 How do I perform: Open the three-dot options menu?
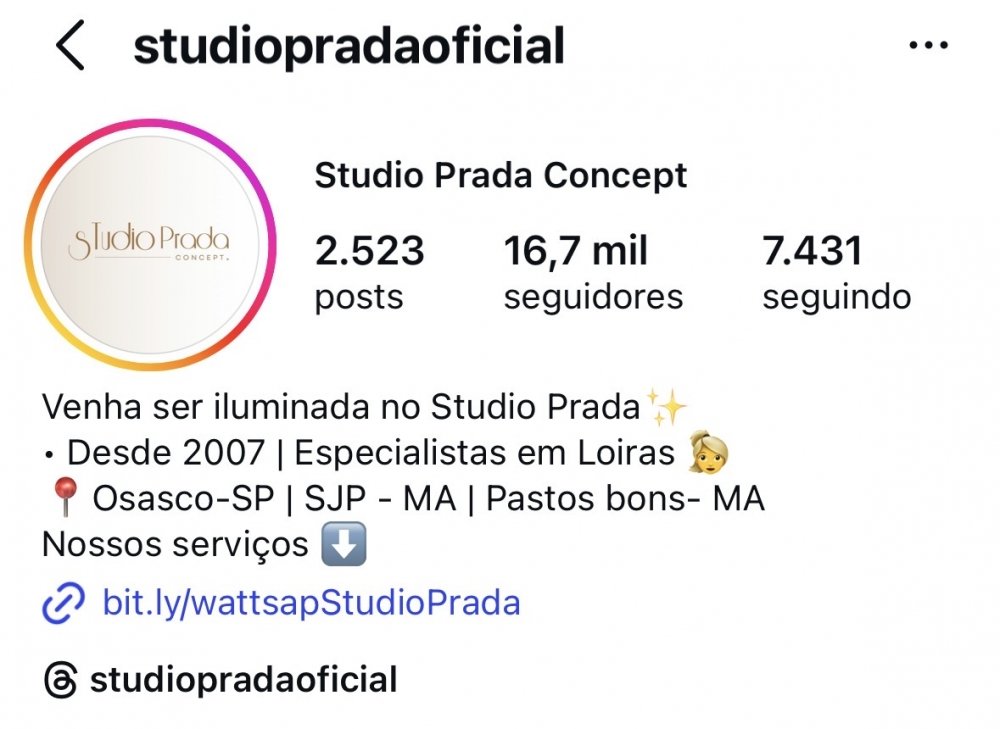927,46
